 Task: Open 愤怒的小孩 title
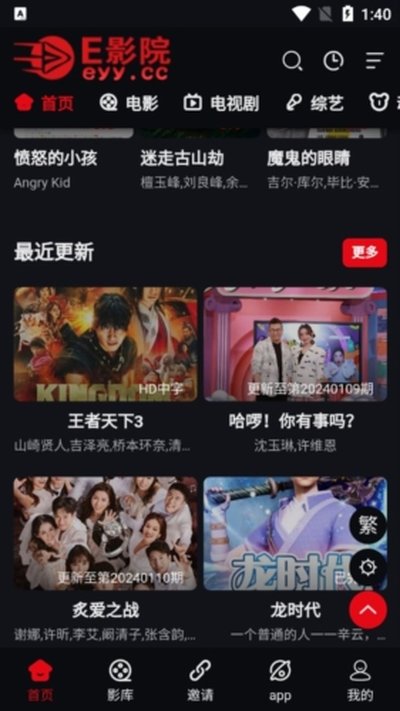(55, 158)
